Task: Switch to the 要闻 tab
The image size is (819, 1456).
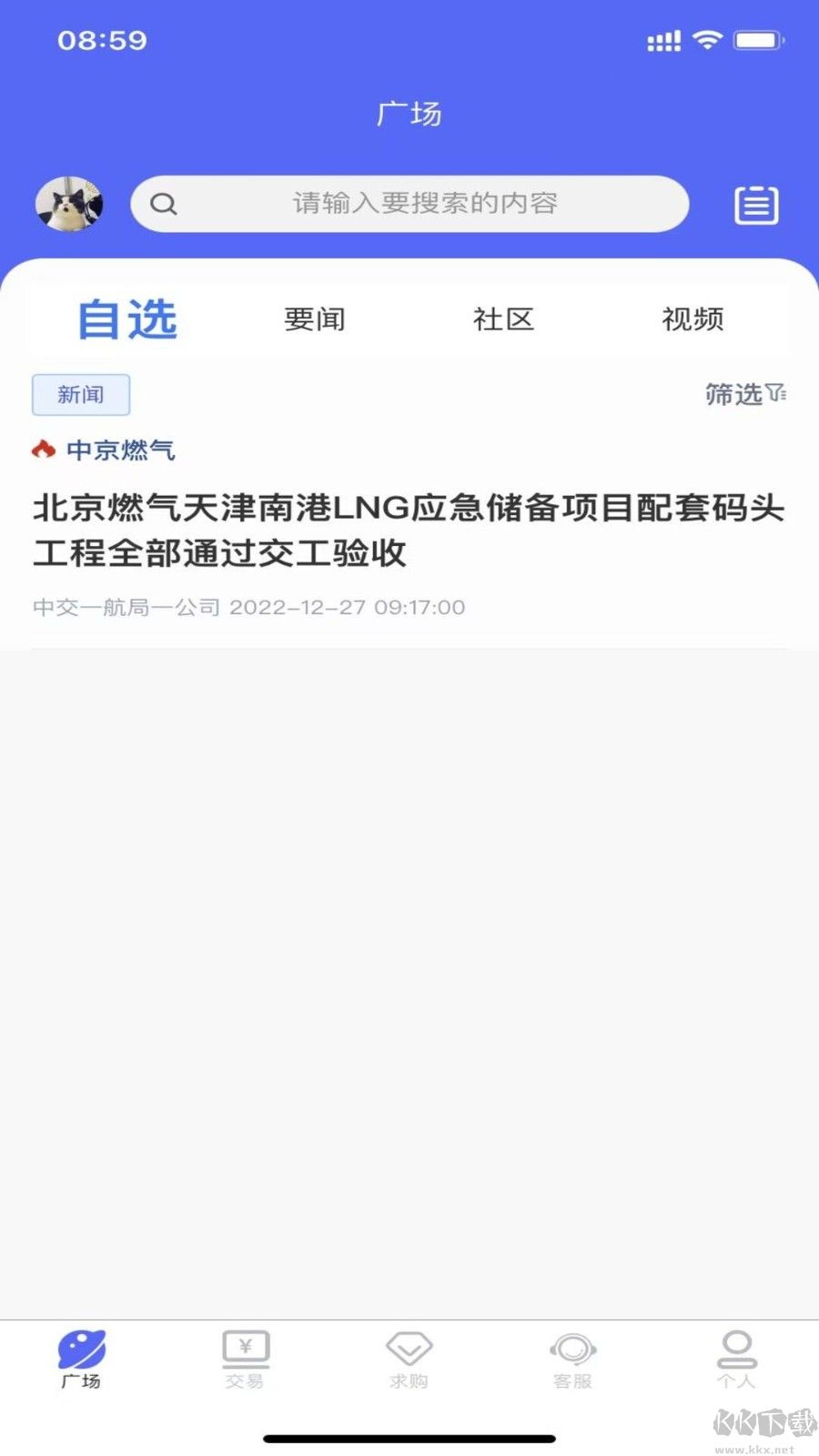Action: (313, 318)
